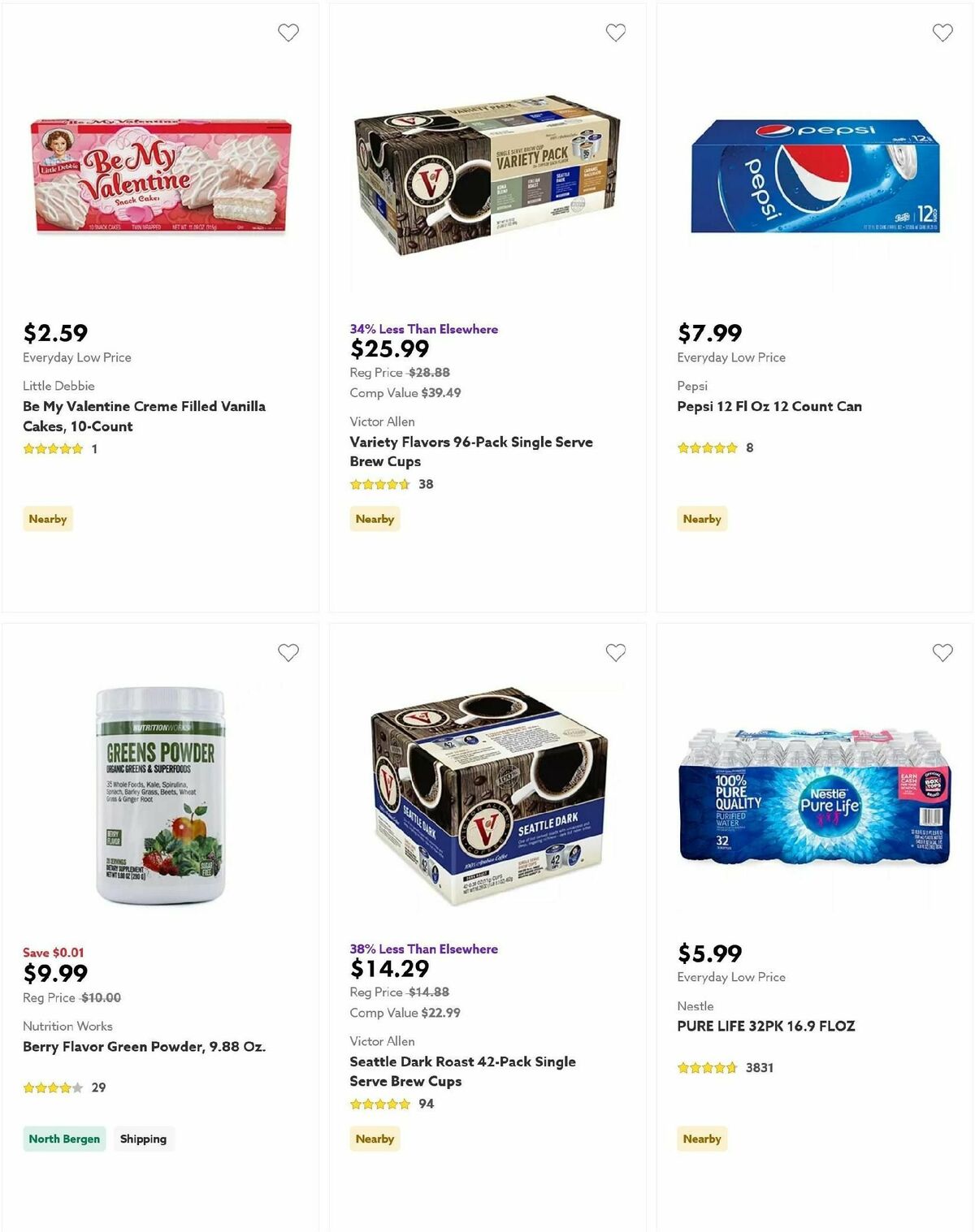975x1232 pixels.
Task: Toggle the Nearby badge under Pepsi
Action: pyautogui.click(x=701, y=519)
